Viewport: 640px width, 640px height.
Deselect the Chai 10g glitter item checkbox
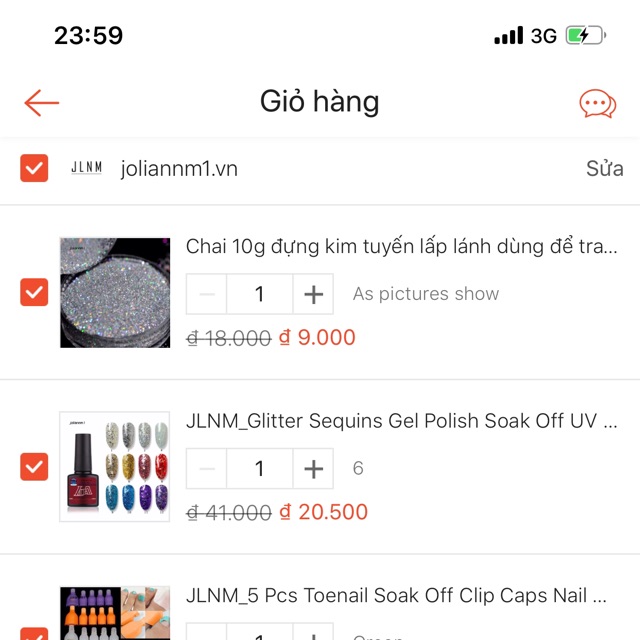34,292
